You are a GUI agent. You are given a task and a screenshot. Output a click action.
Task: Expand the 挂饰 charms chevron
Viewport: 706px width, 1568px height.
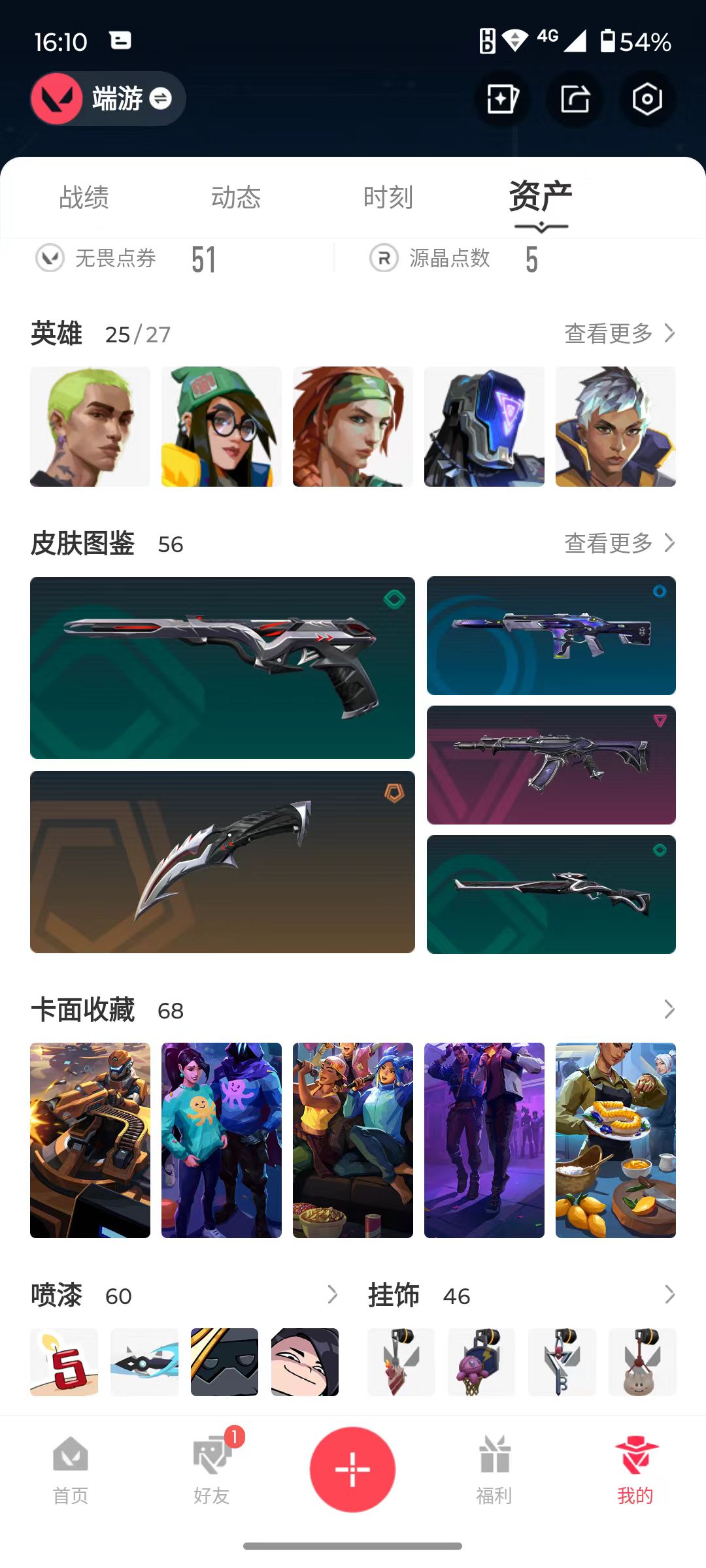click(669, 1295)
